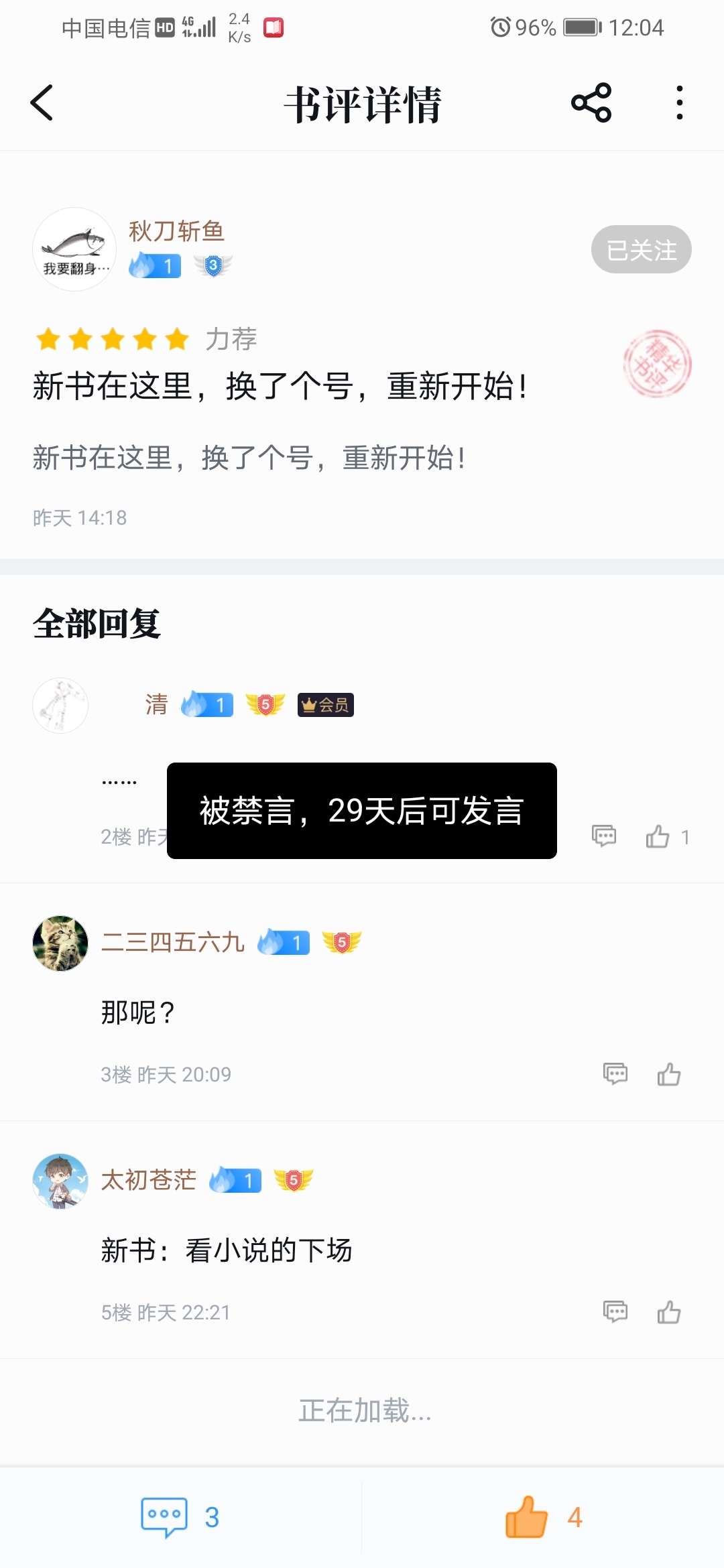Viewport: 724px width, 1568px height.
Task: Reply to 清's comment on 2楼
Action: coord(604,836)
